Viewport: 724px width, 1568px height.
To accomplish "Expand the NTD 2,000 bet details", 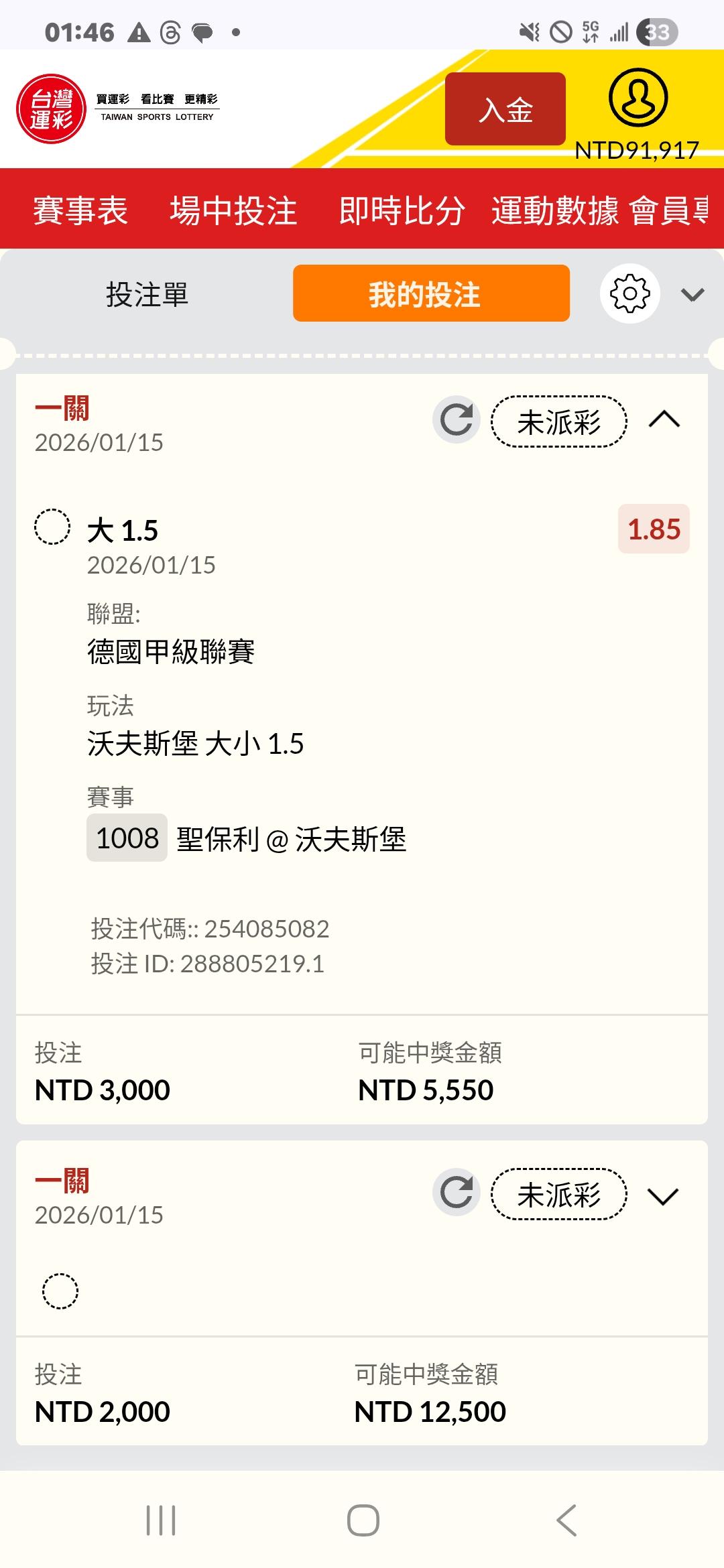I will [x=663, y=1196].
